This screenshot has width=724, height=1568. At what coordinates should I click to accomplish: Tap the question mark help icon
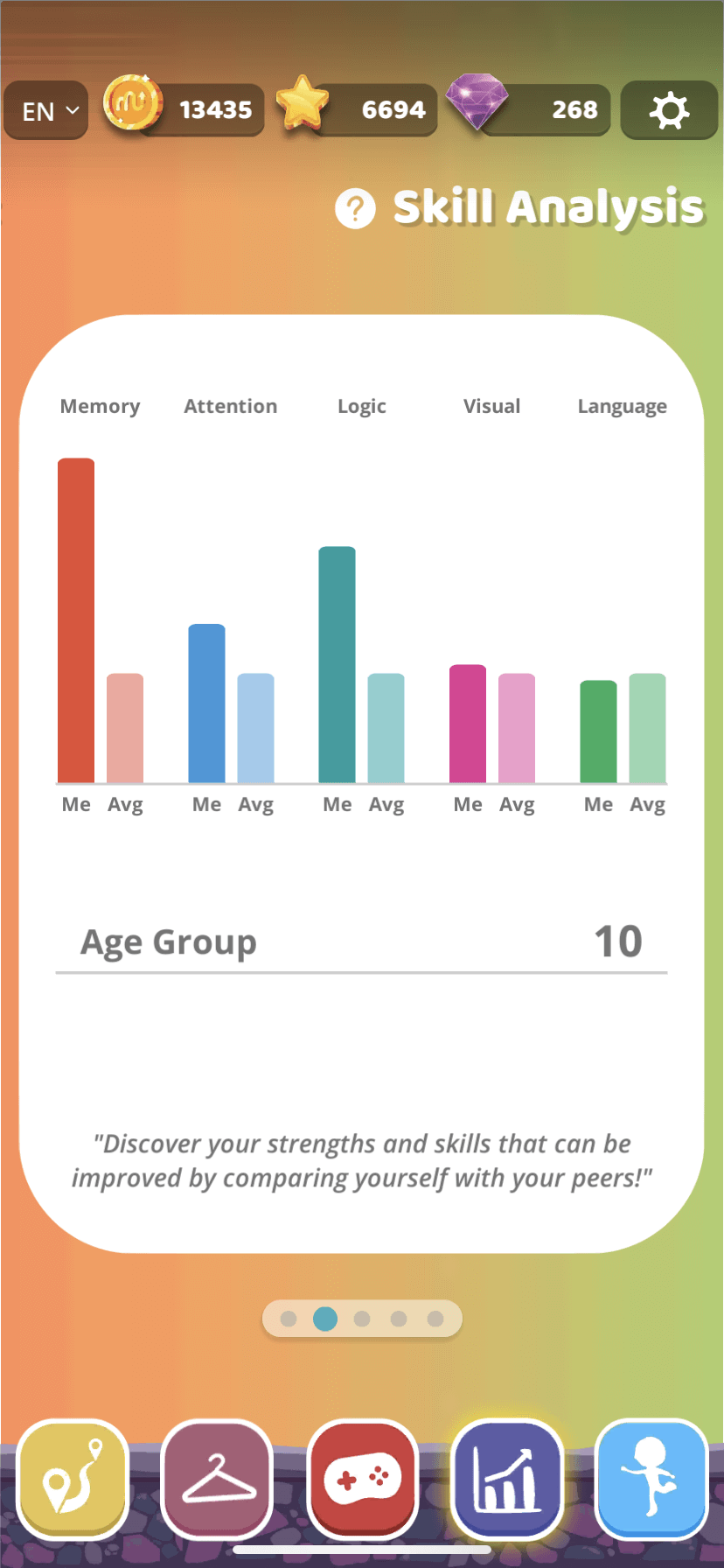point(355,209)
